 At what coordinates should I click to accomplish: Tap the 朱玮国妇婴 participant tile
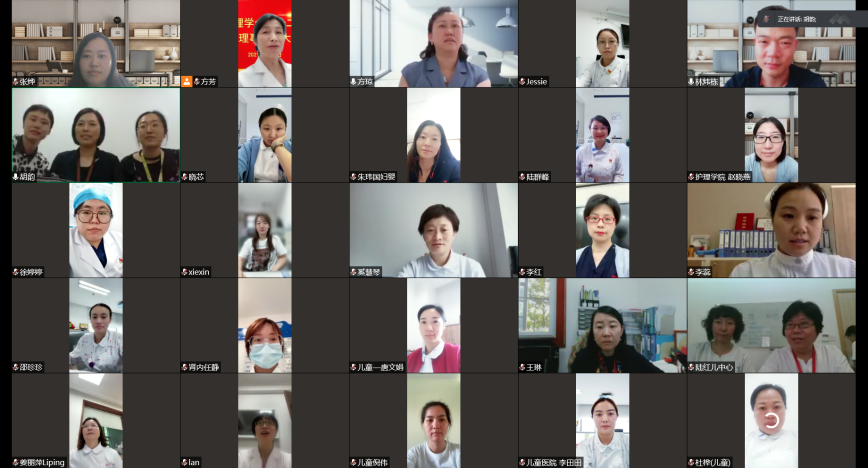point(433,135)
